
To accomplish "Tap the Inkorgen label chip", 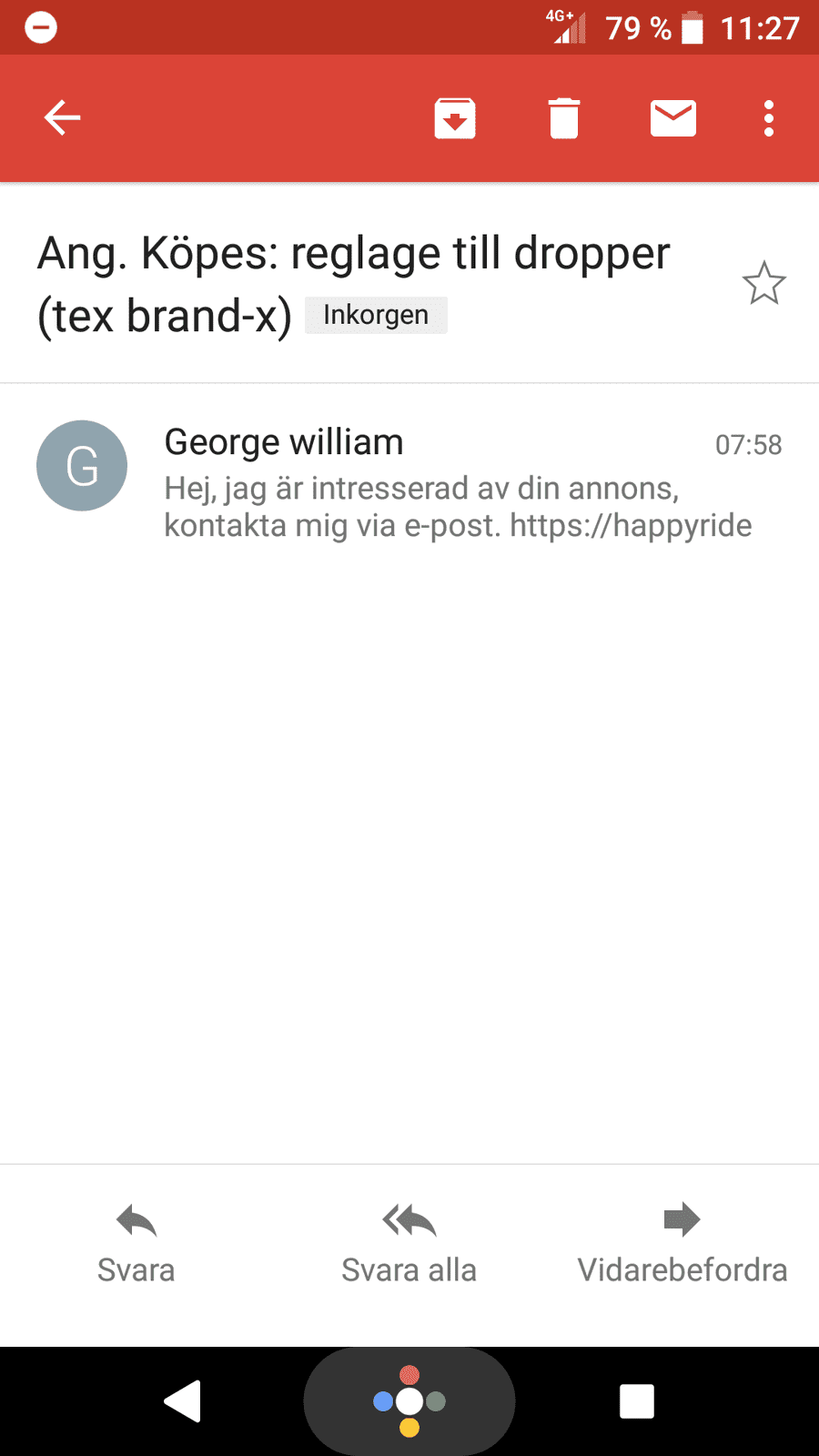I will [x=376, y=315].
